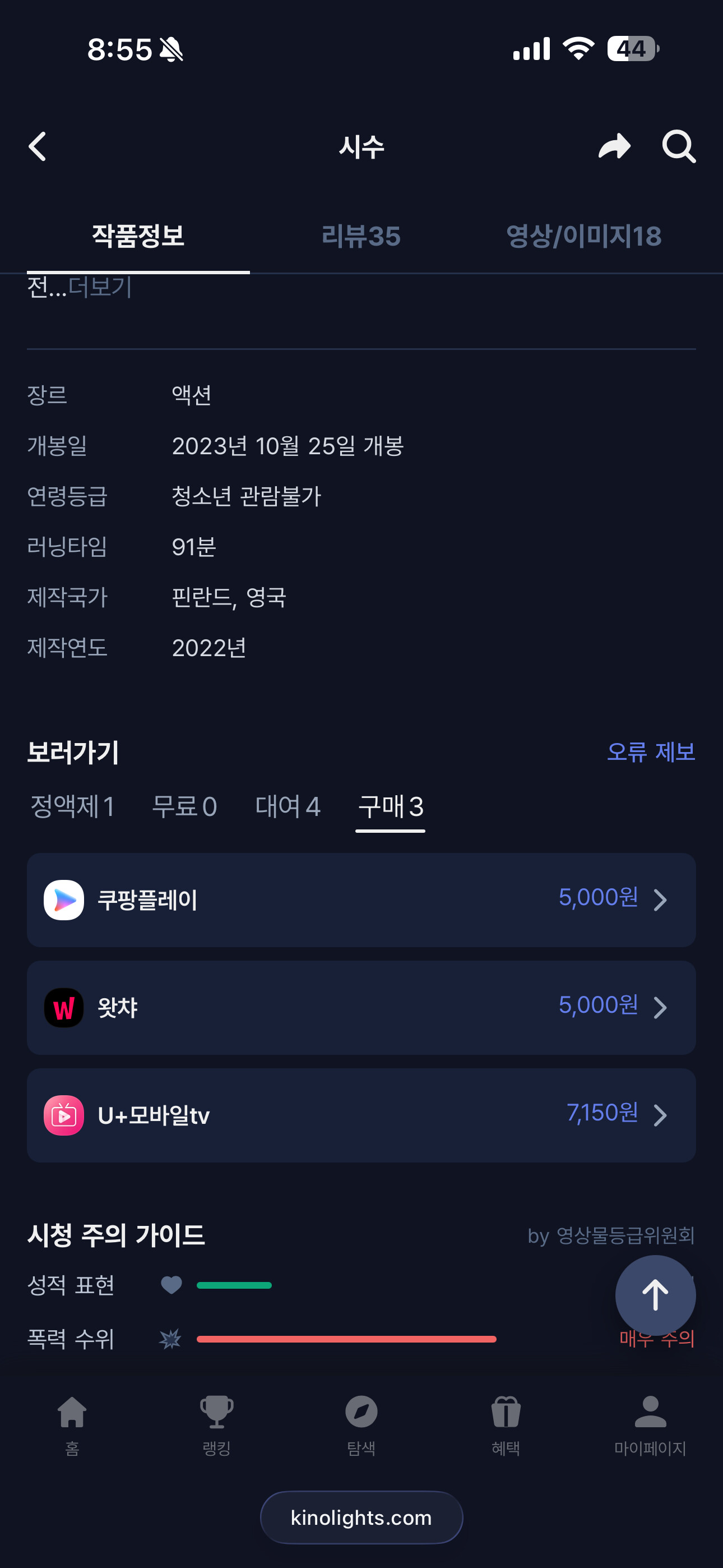Jump to top with the arrow button
Viewport: 723px width, 1568px height.
pyautogui.click(x=655, y=1295)
